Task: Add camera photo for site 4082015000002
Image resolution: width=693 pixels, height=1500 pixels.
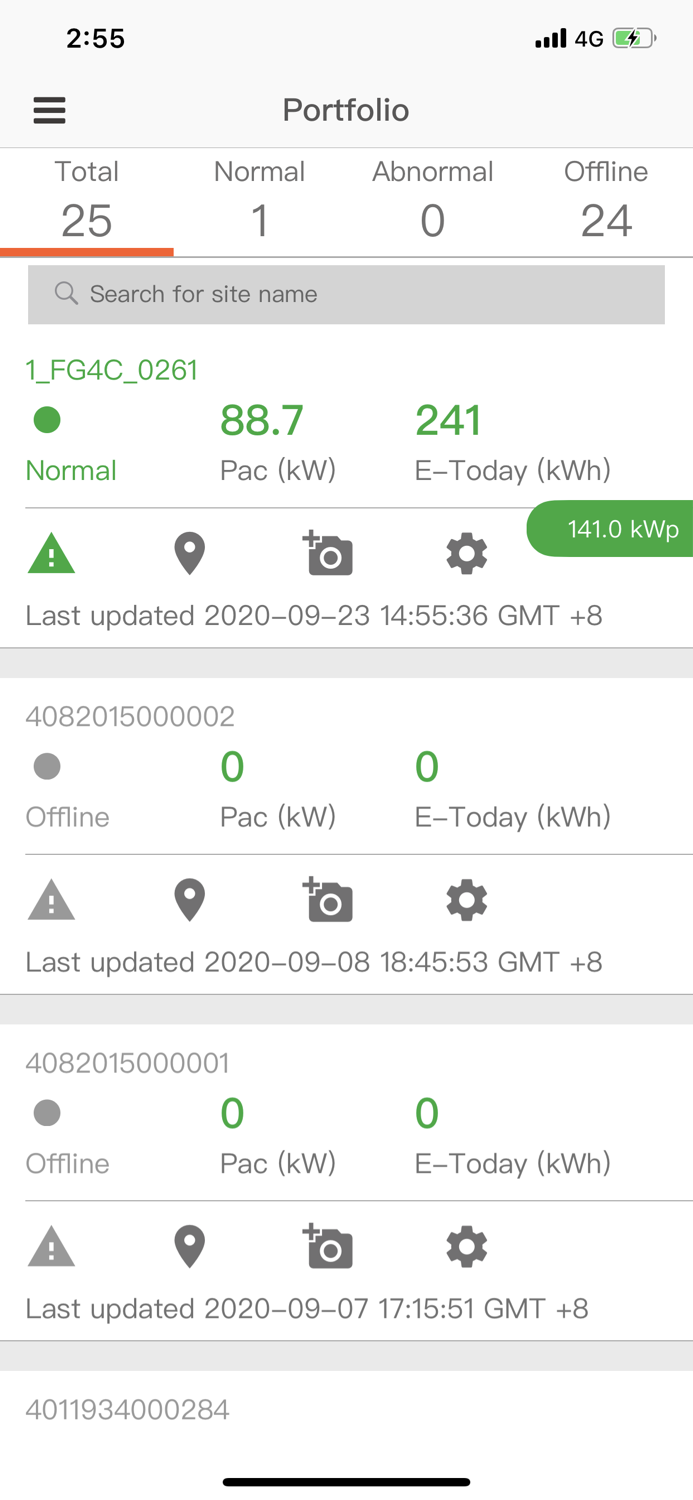Action: tap(328, 901)
